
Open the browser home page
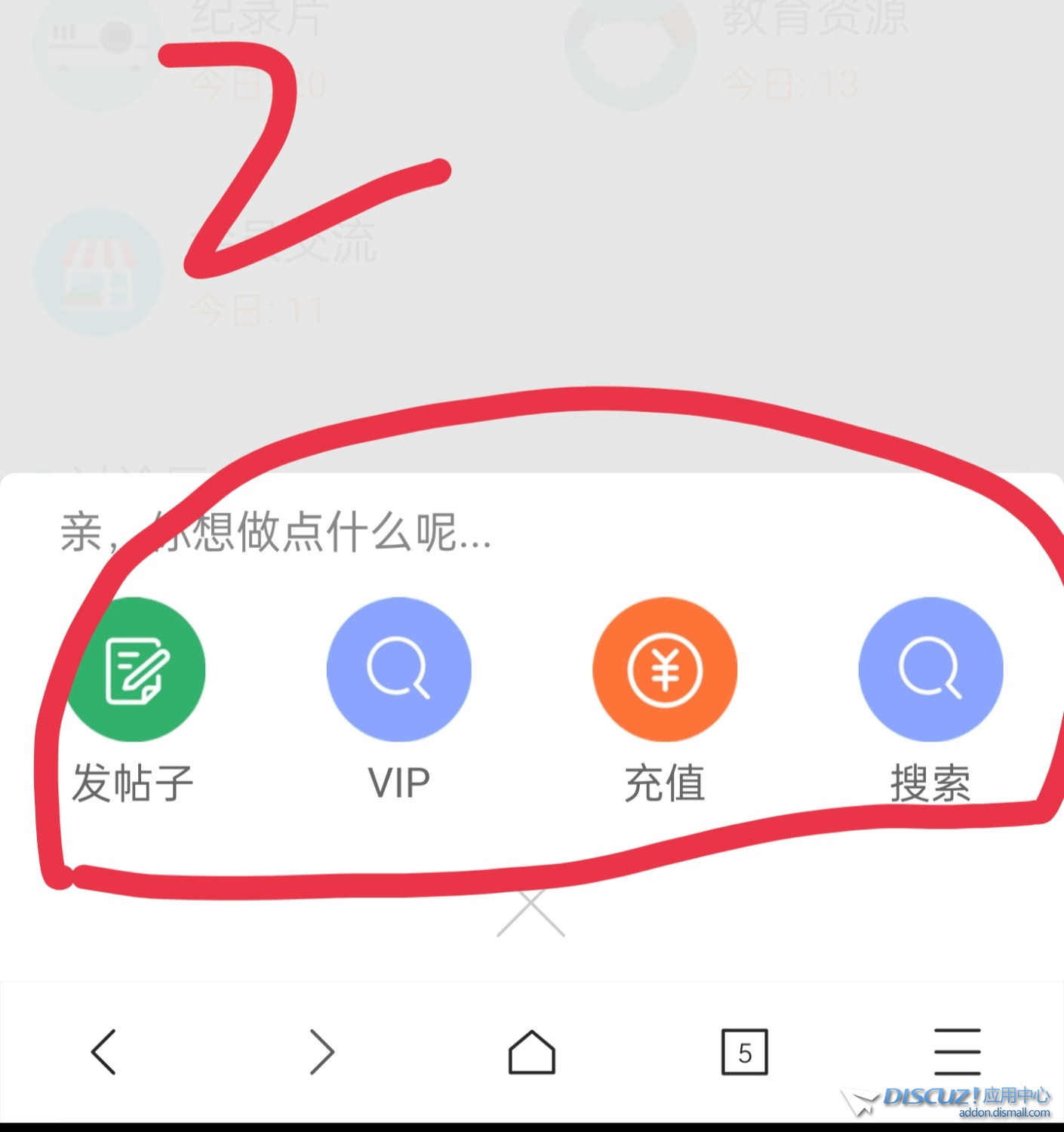(532, 1051)
